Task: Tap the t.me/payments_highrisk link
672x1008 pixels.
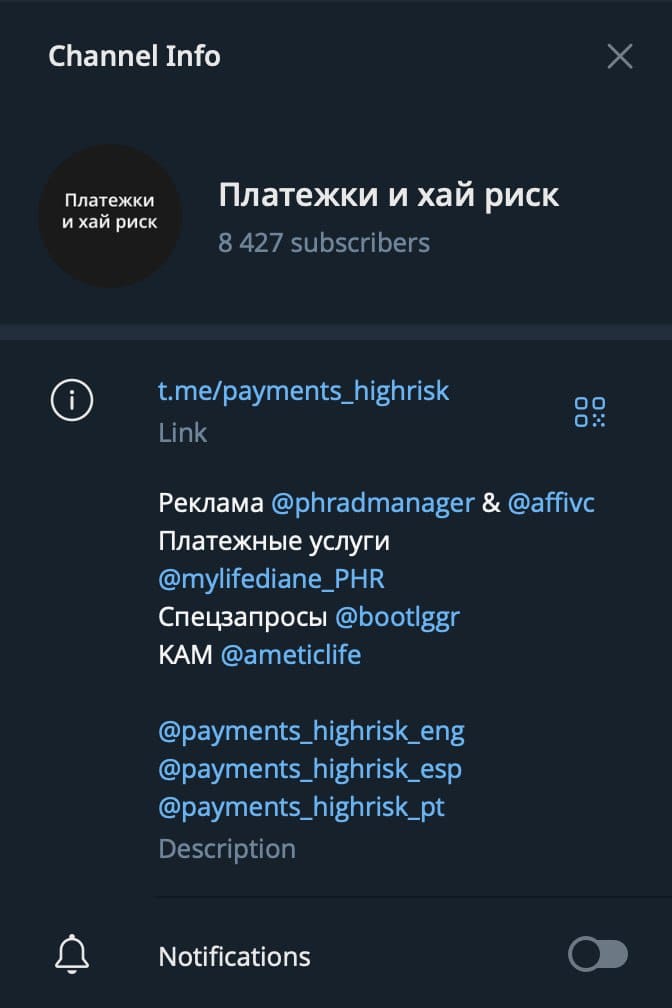Action: [x=304, y=391]
